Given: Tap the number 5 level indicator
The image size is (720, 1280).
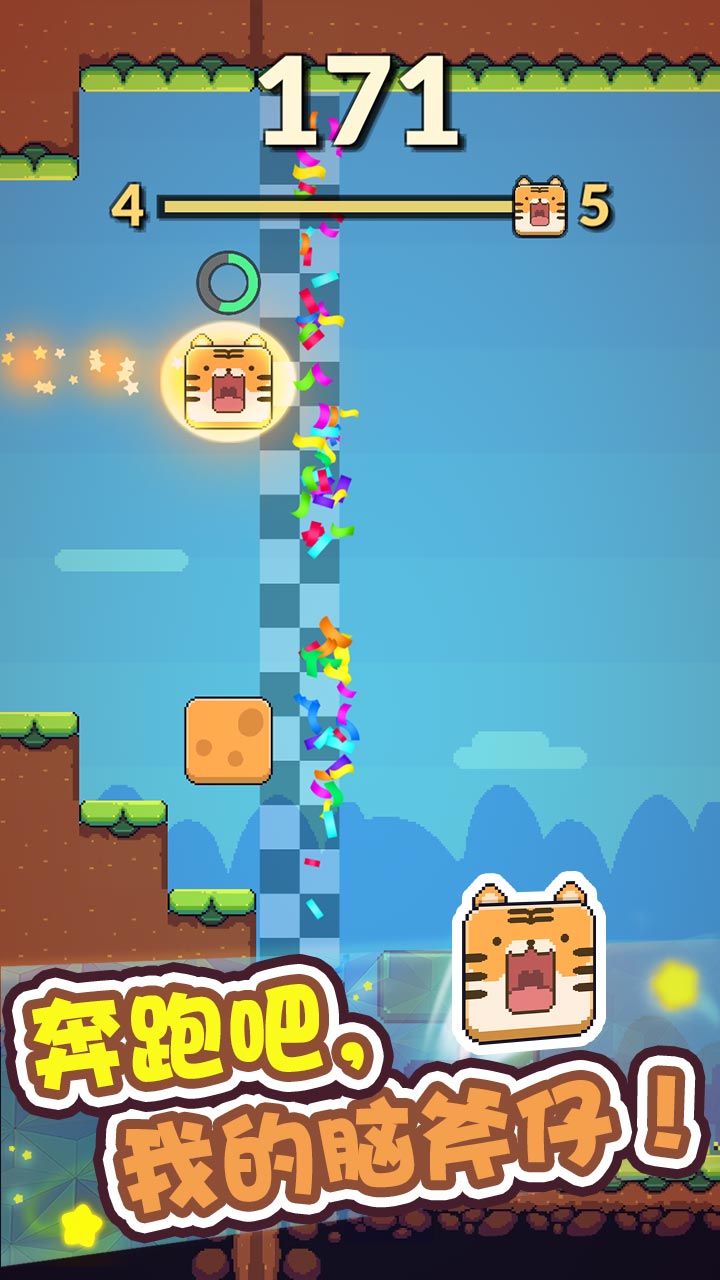Looking at the screenshot, I should [x=594, y=205].
